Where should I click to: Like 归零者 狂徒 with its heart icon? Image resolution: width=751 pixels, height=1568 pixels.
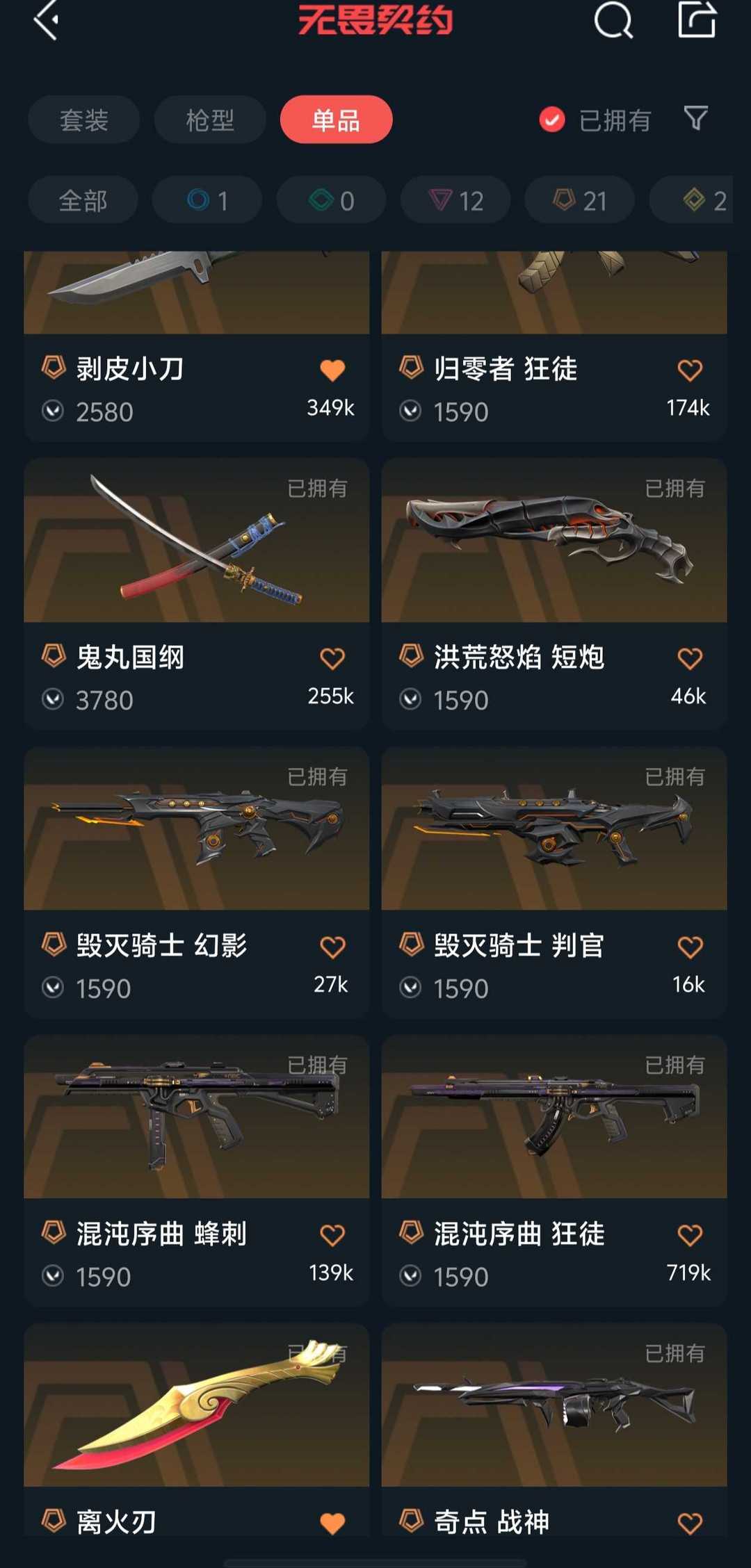point(690,370)
